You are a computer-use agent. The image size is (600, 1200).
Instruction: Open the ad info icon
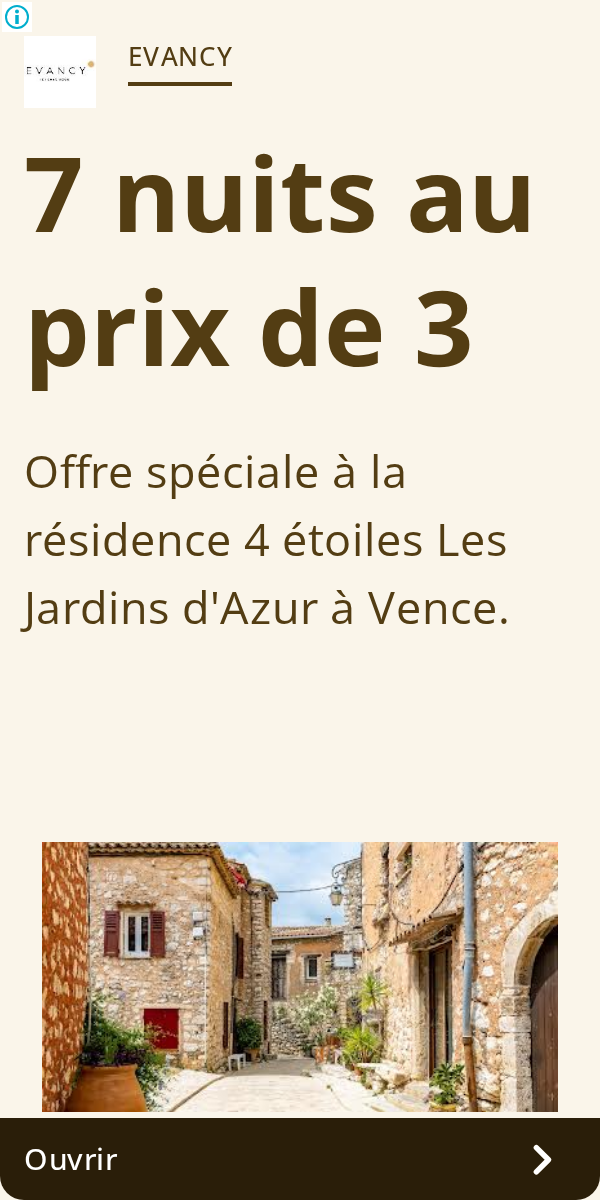(x=17, y=16)
